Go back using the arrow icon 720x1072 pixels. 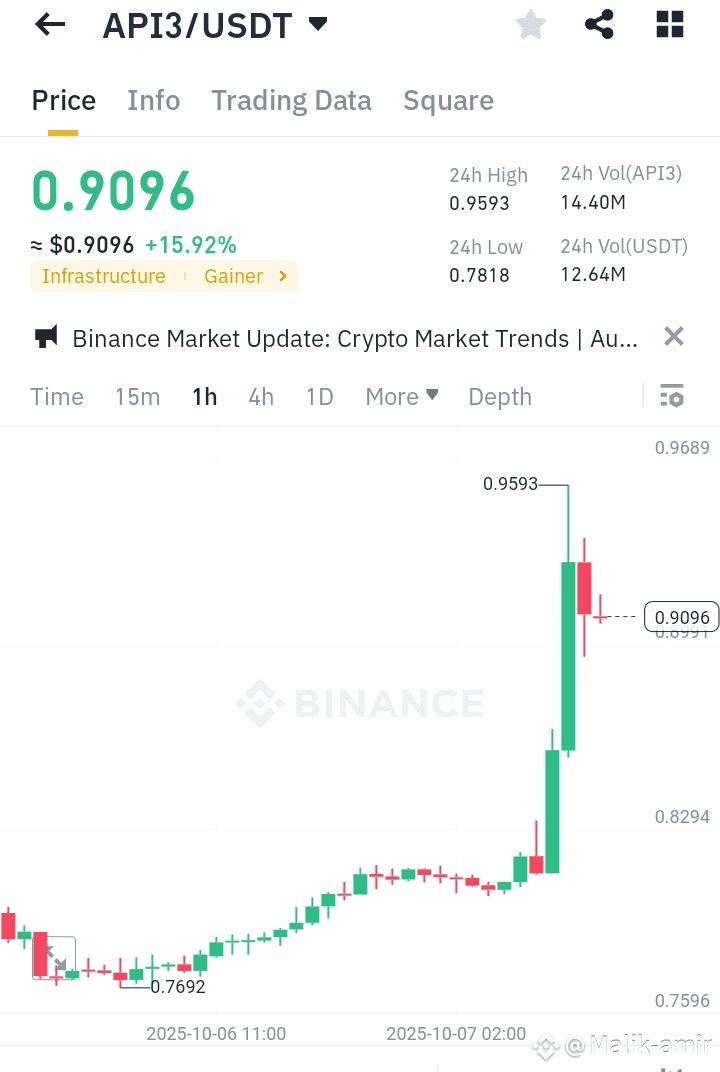(x=49, y=25)
